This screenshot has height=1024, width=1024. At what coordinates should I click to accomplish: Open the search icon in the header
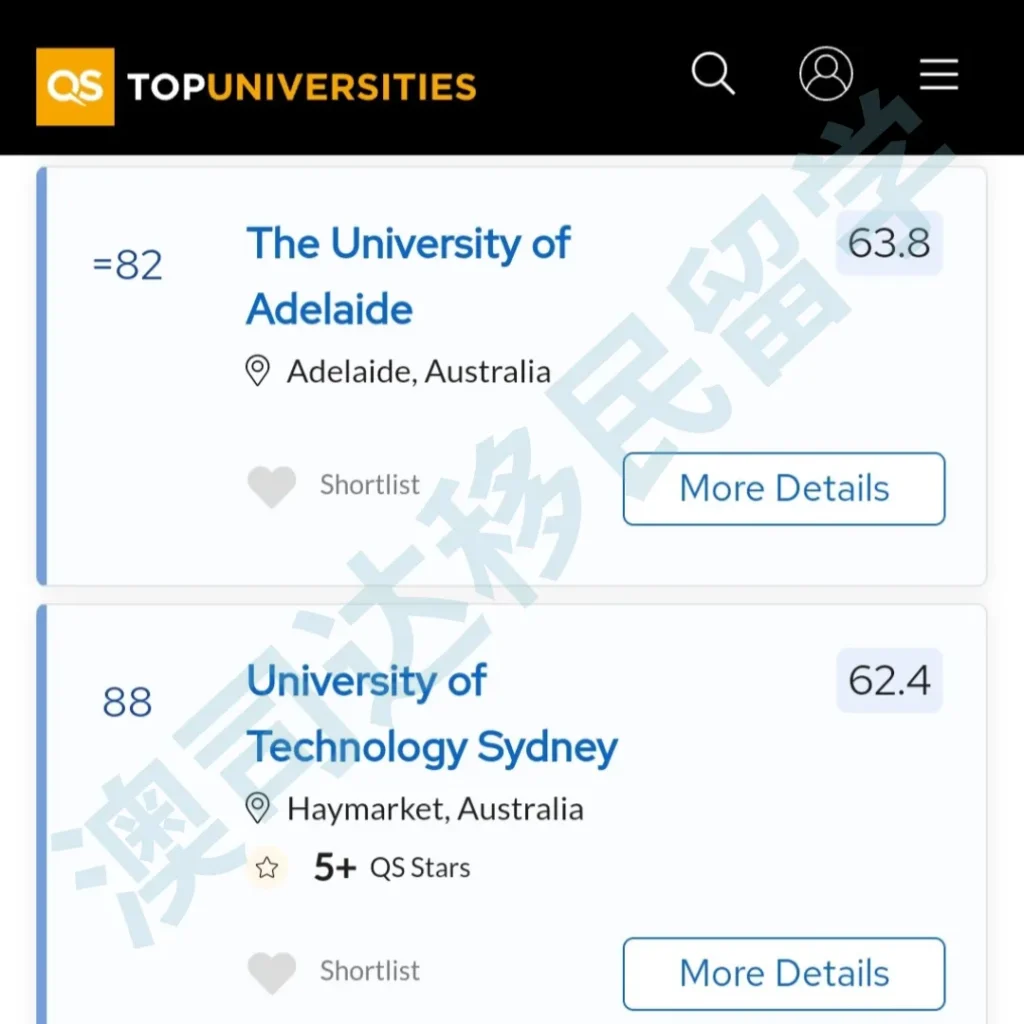click(713, 75)
